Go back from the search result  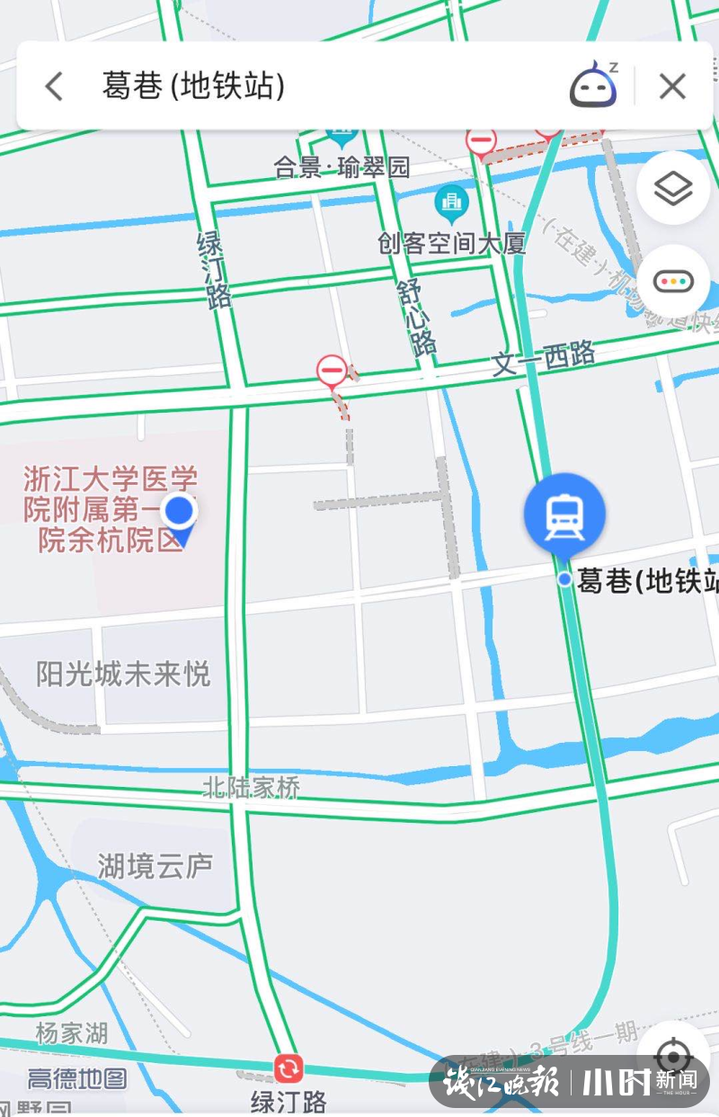[54, 87]
